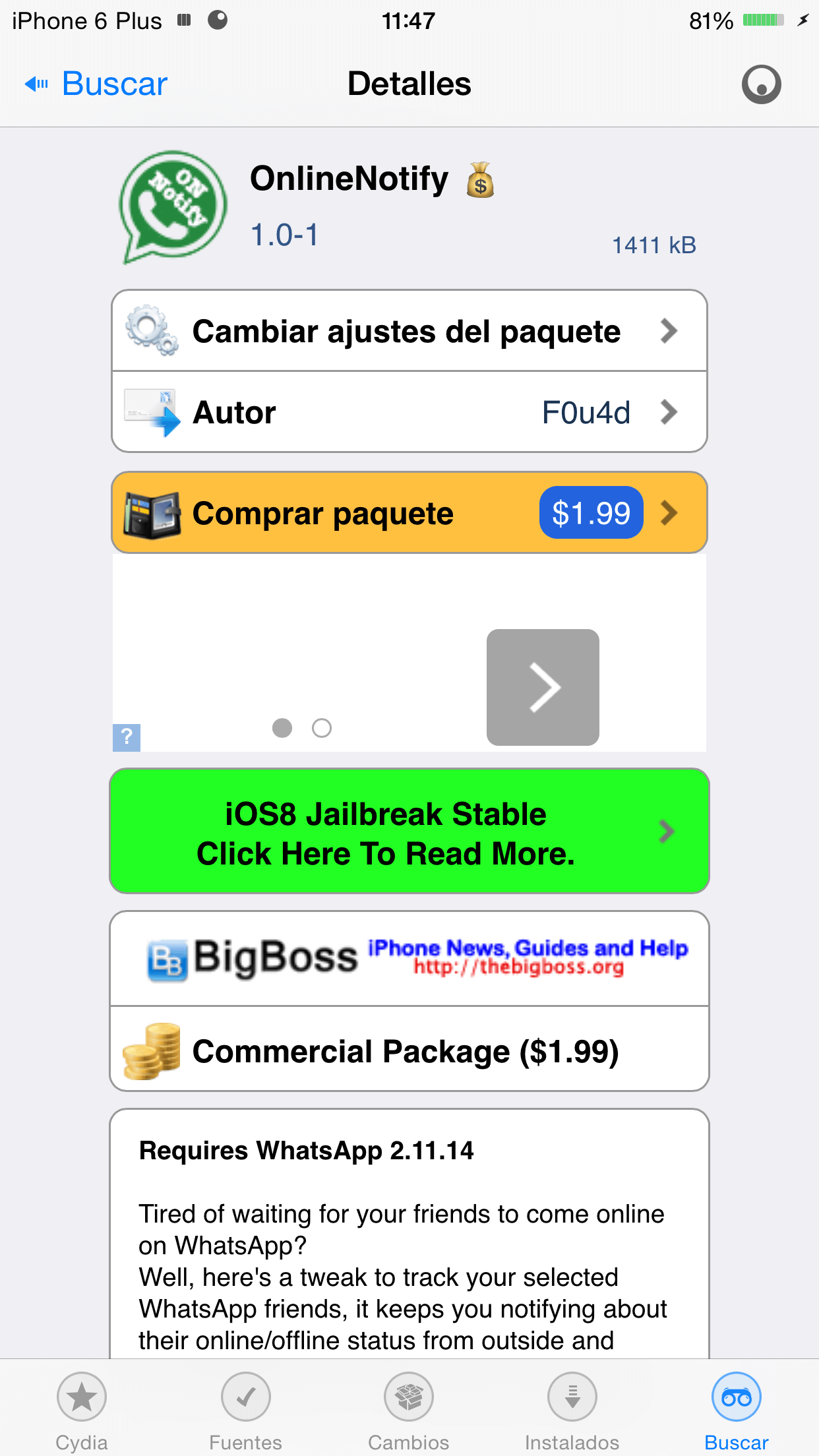Show next screenshot with gray arrow

543,687
